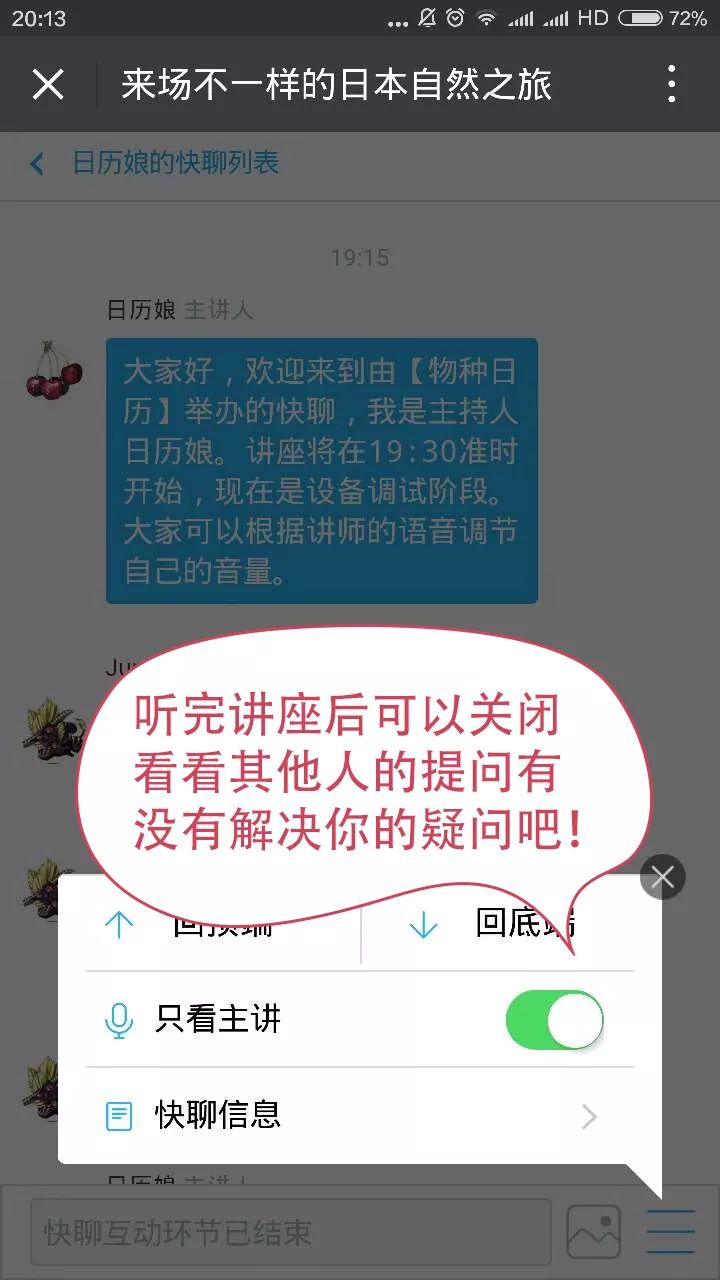The image size is (720, 1280).
Task: Tap the image attachment icon
Action: pos(593,1231)
